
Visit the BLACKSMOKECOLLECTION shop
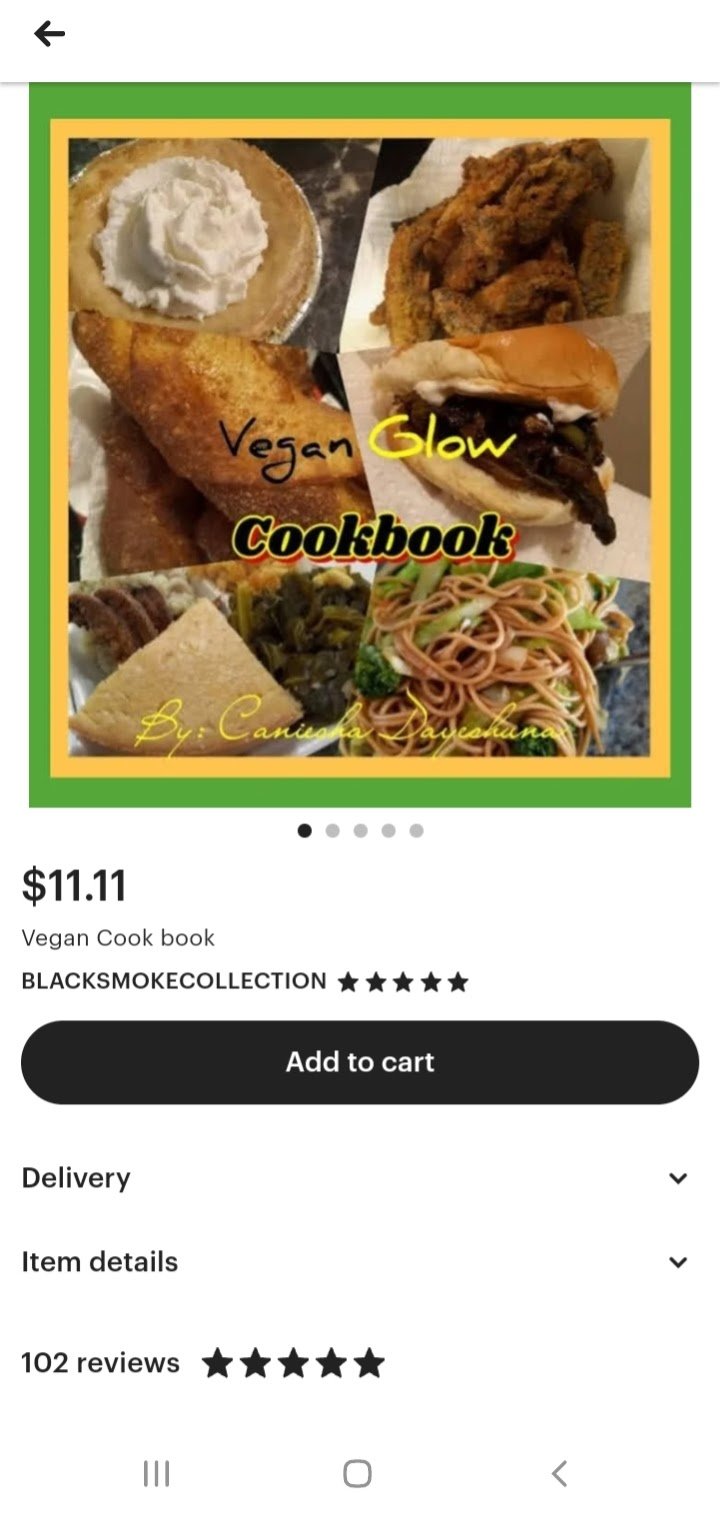[x=174, y=981]
